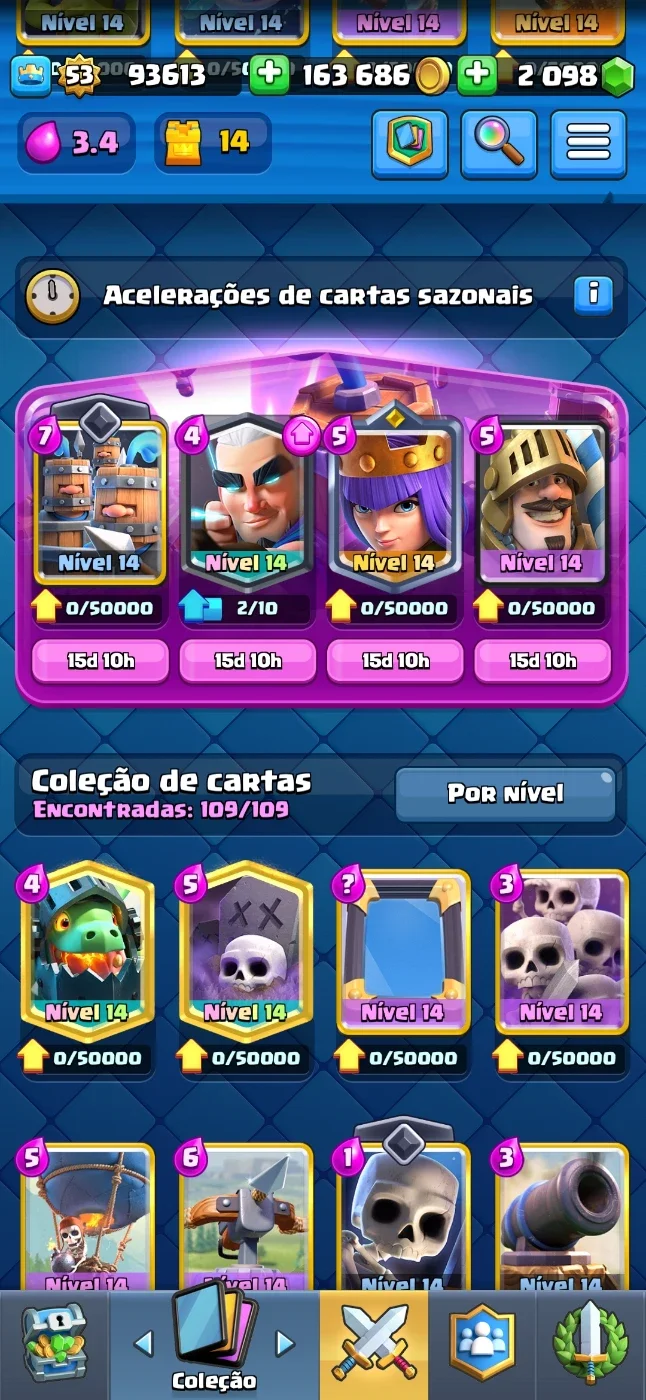Open the deck cards icon button

[x=409, y=144]
